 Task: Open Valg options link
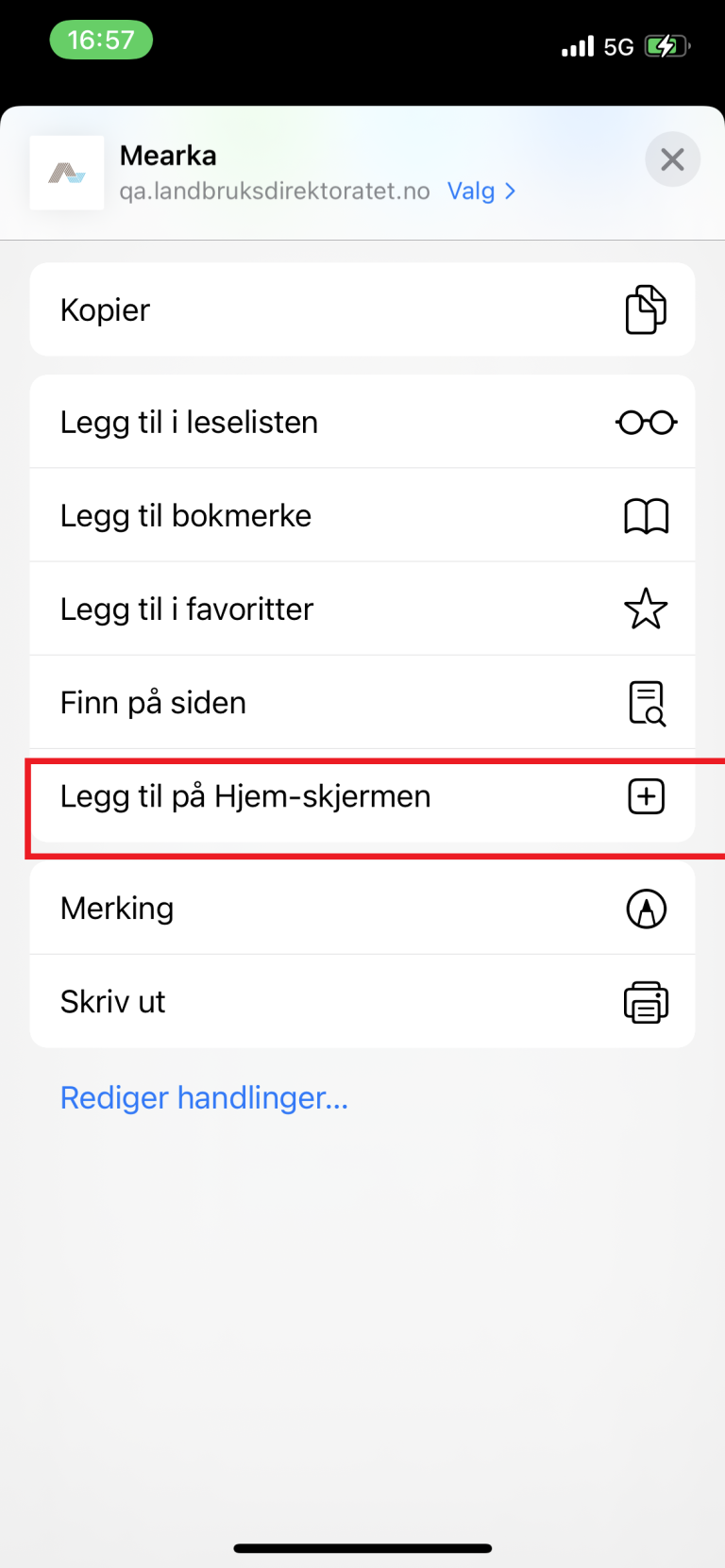tap(481, 192)
